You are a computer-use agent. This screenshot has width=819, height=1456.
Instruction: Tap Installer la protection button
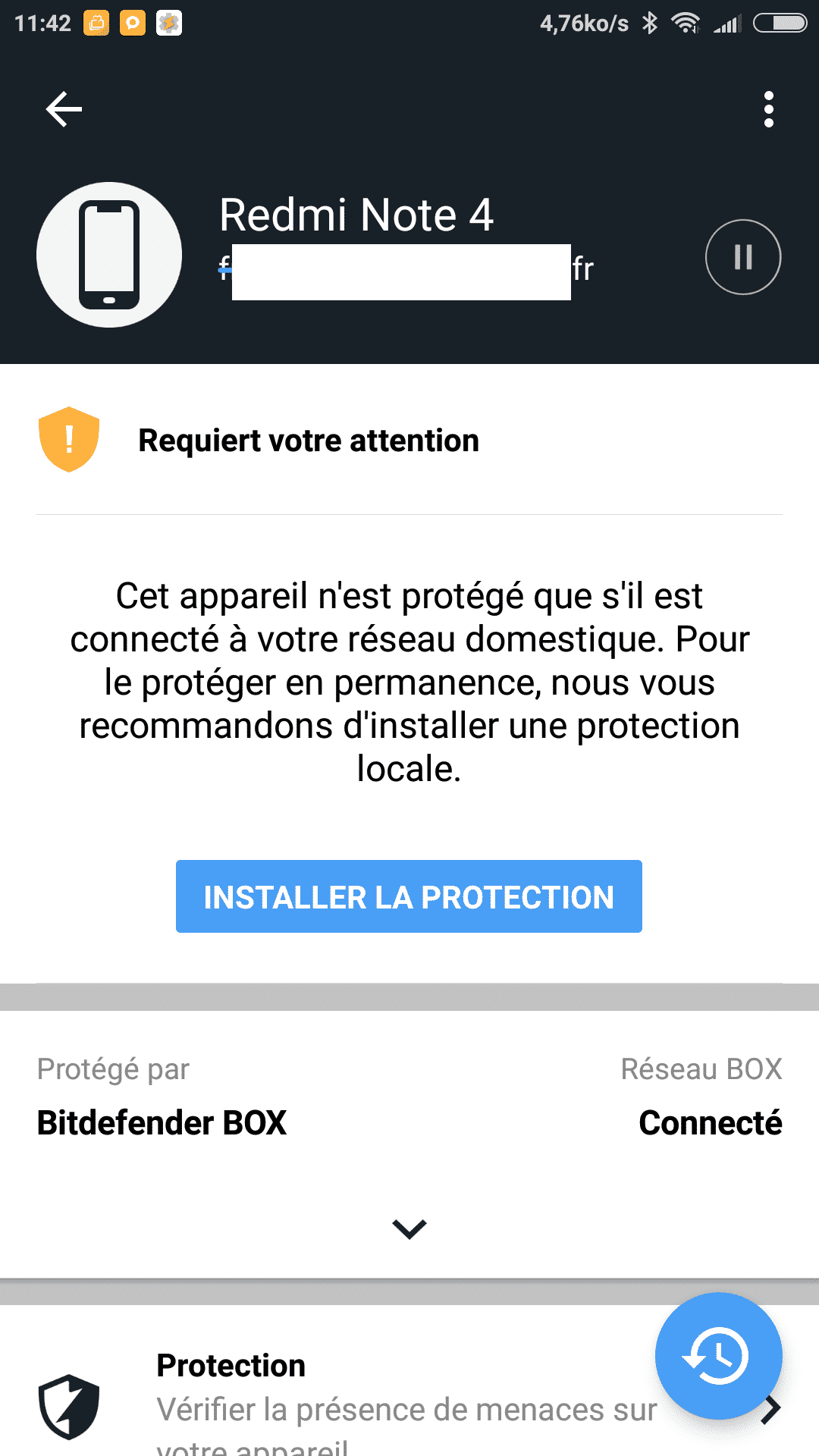coord(409,896)
